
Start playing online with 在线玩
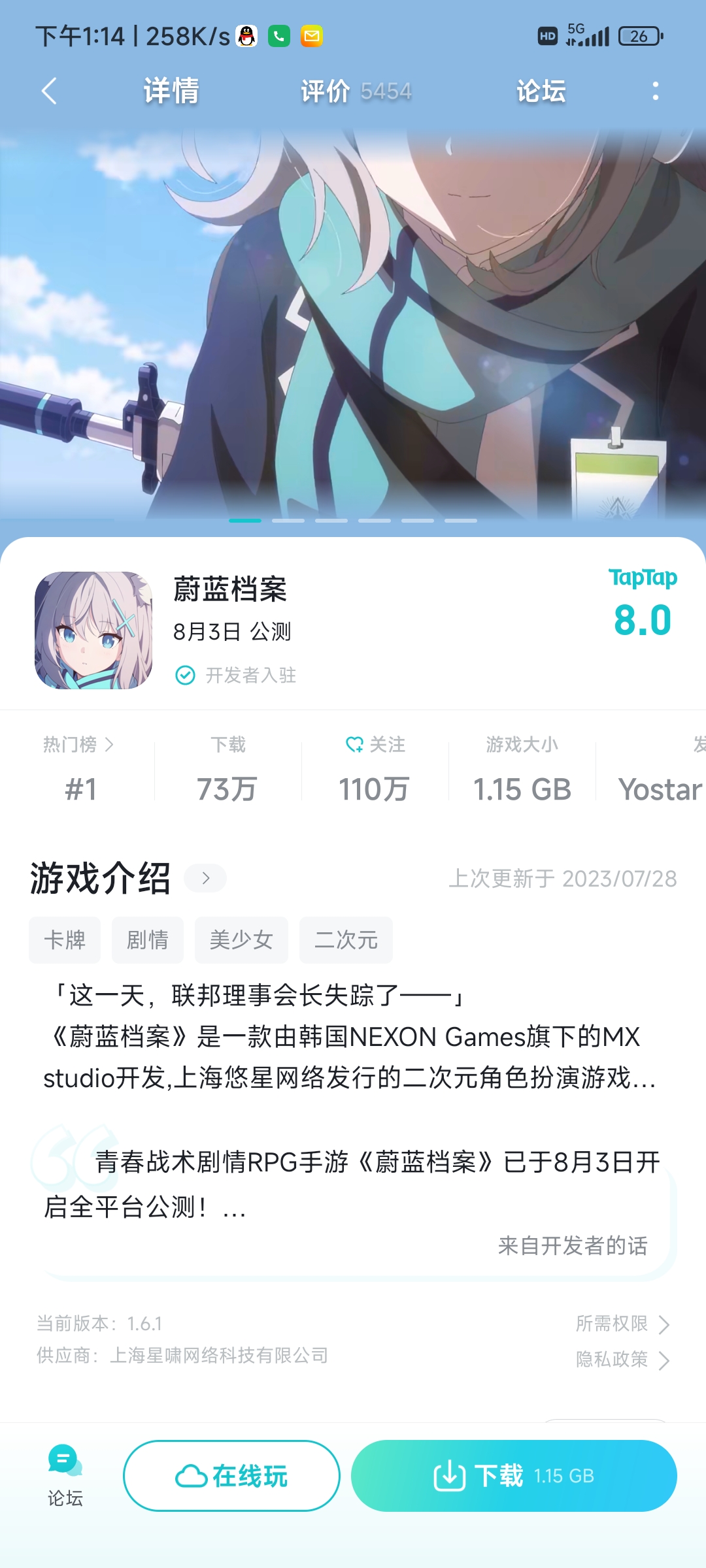(x=231, y=1476)
